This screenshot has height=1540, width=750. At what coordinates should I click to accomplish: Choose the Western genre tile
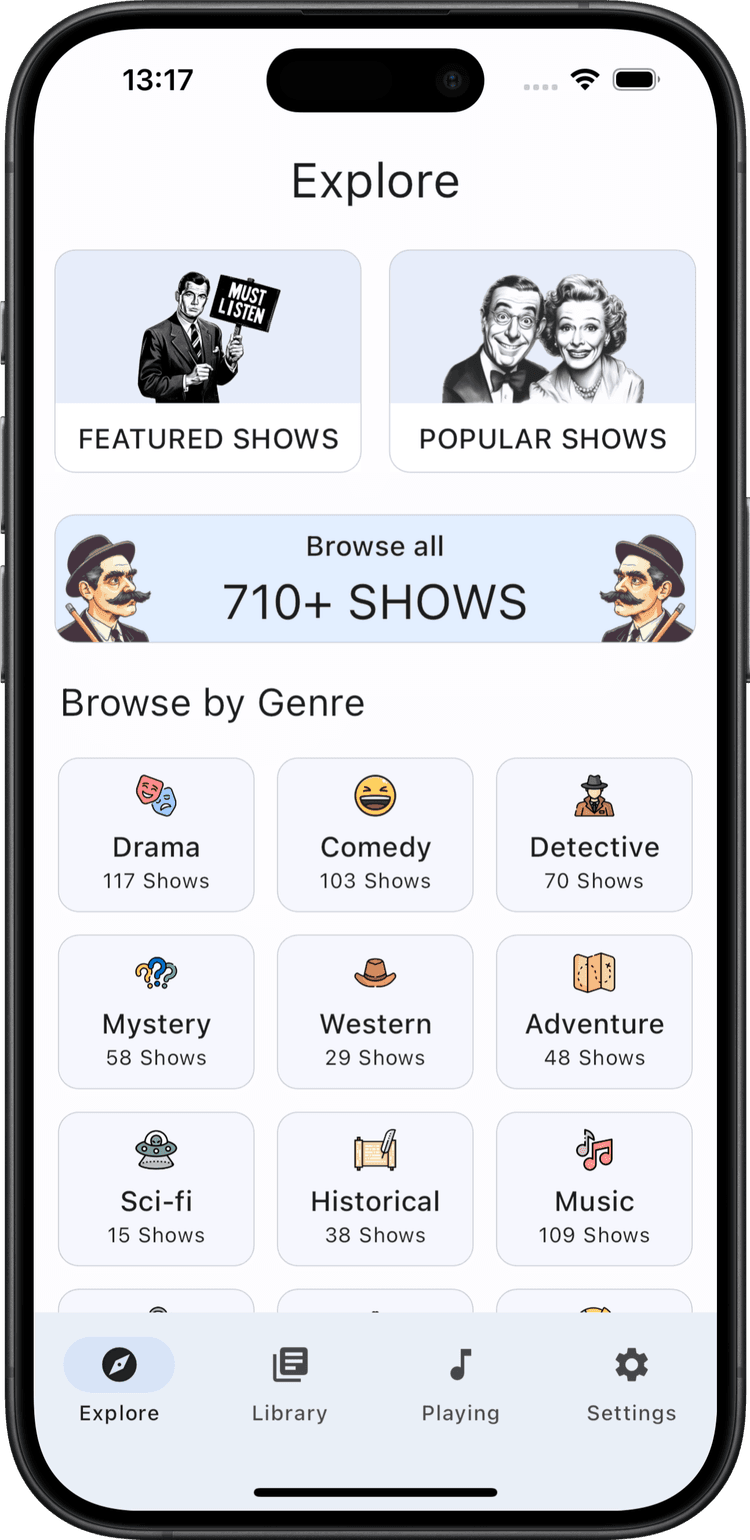click(375, 1012)
